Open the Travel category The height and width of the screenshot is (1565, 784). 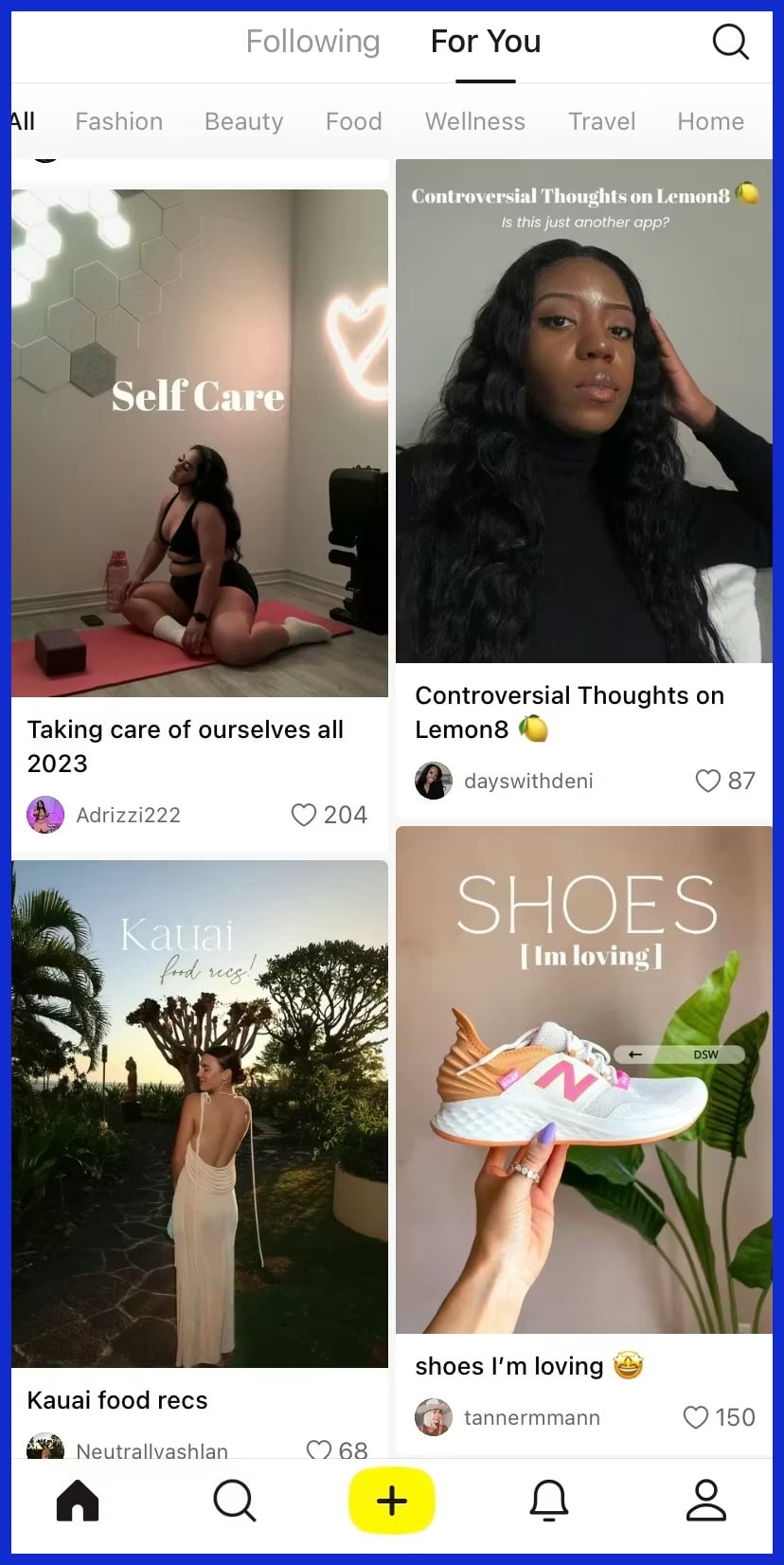[x=601, y=121]
